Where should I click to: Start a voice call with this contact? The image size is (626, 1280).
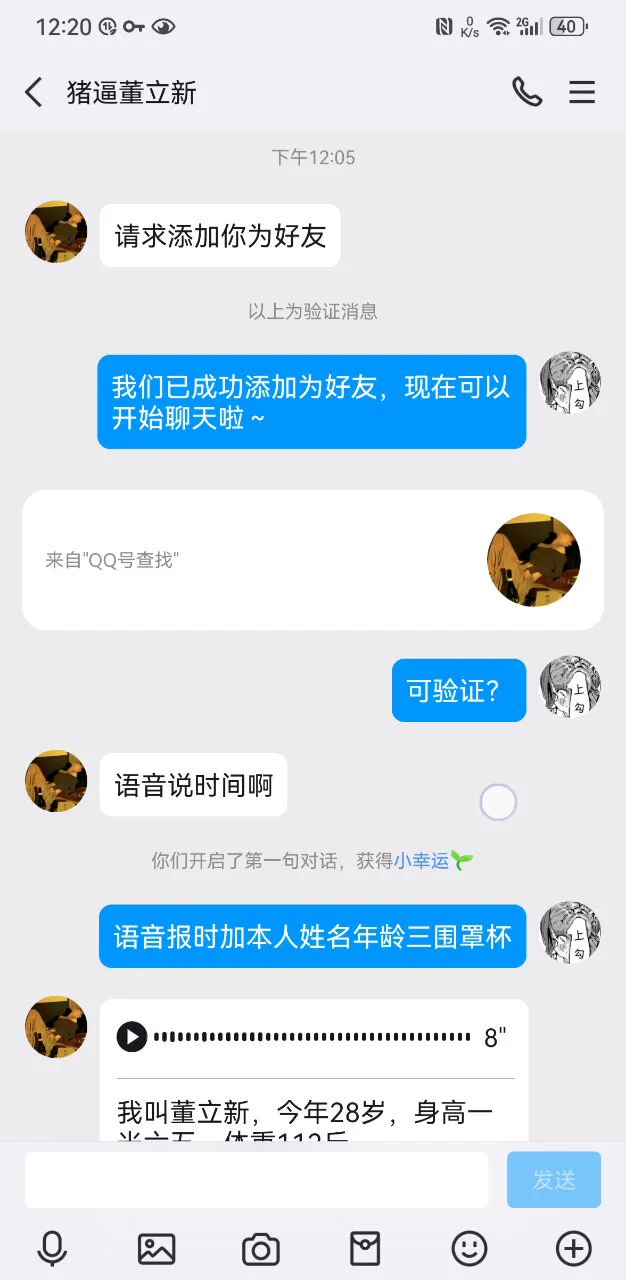coord(527,93)
